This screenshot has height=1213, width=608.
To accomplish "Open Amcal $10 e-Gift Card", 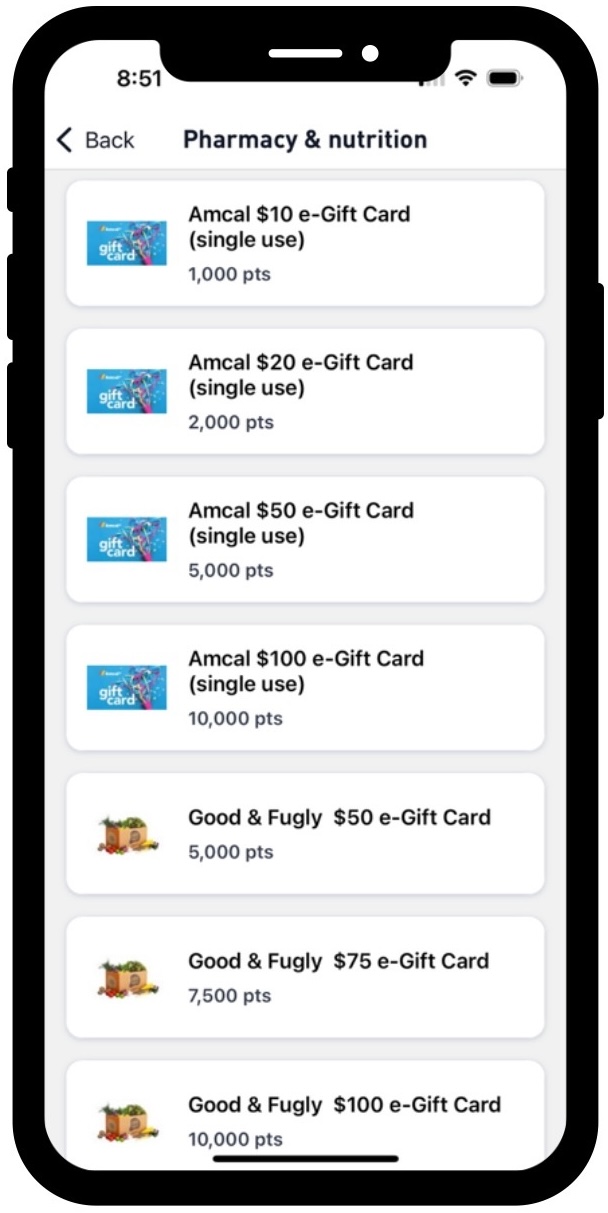I will (305, 243).
